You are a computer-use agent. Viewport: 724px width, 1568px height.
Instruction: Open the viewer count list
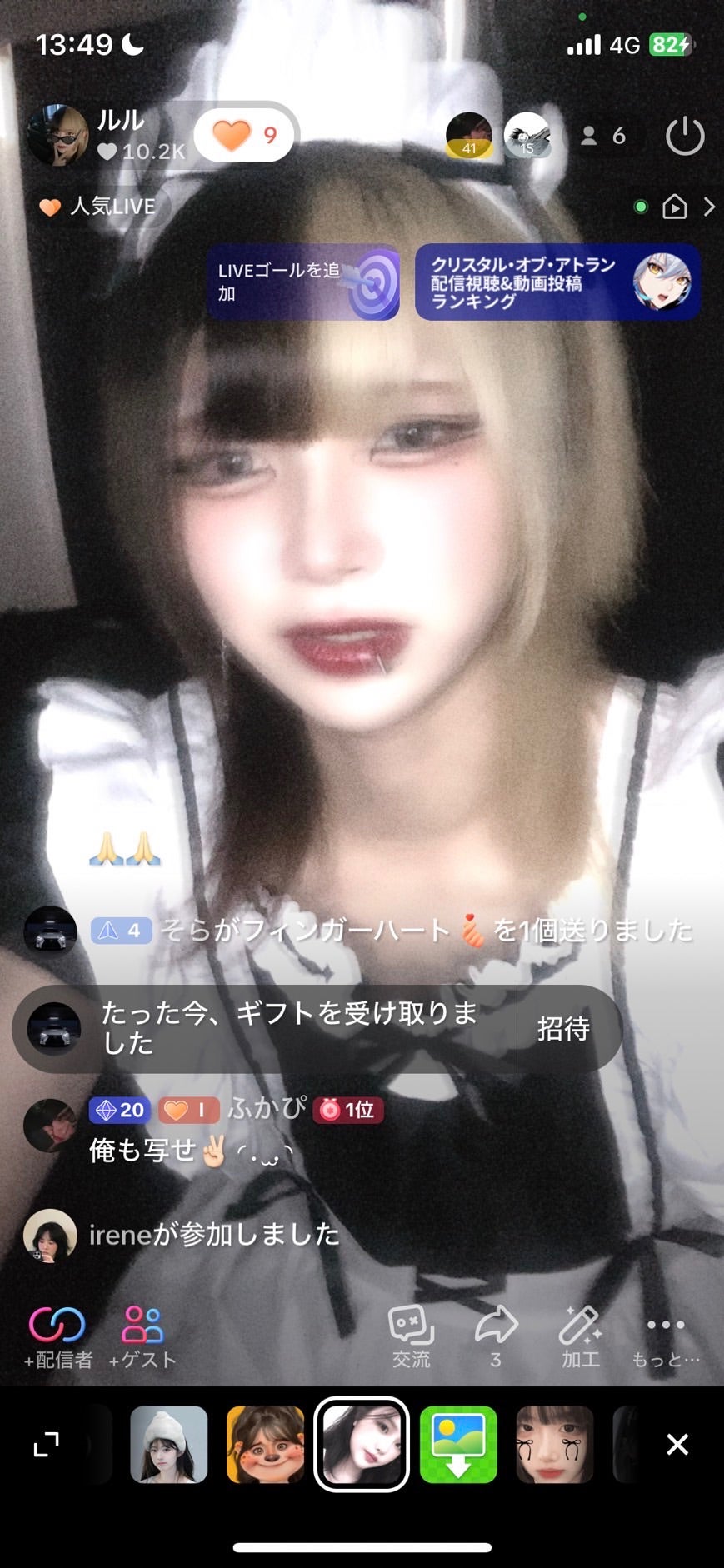[604, 136]
